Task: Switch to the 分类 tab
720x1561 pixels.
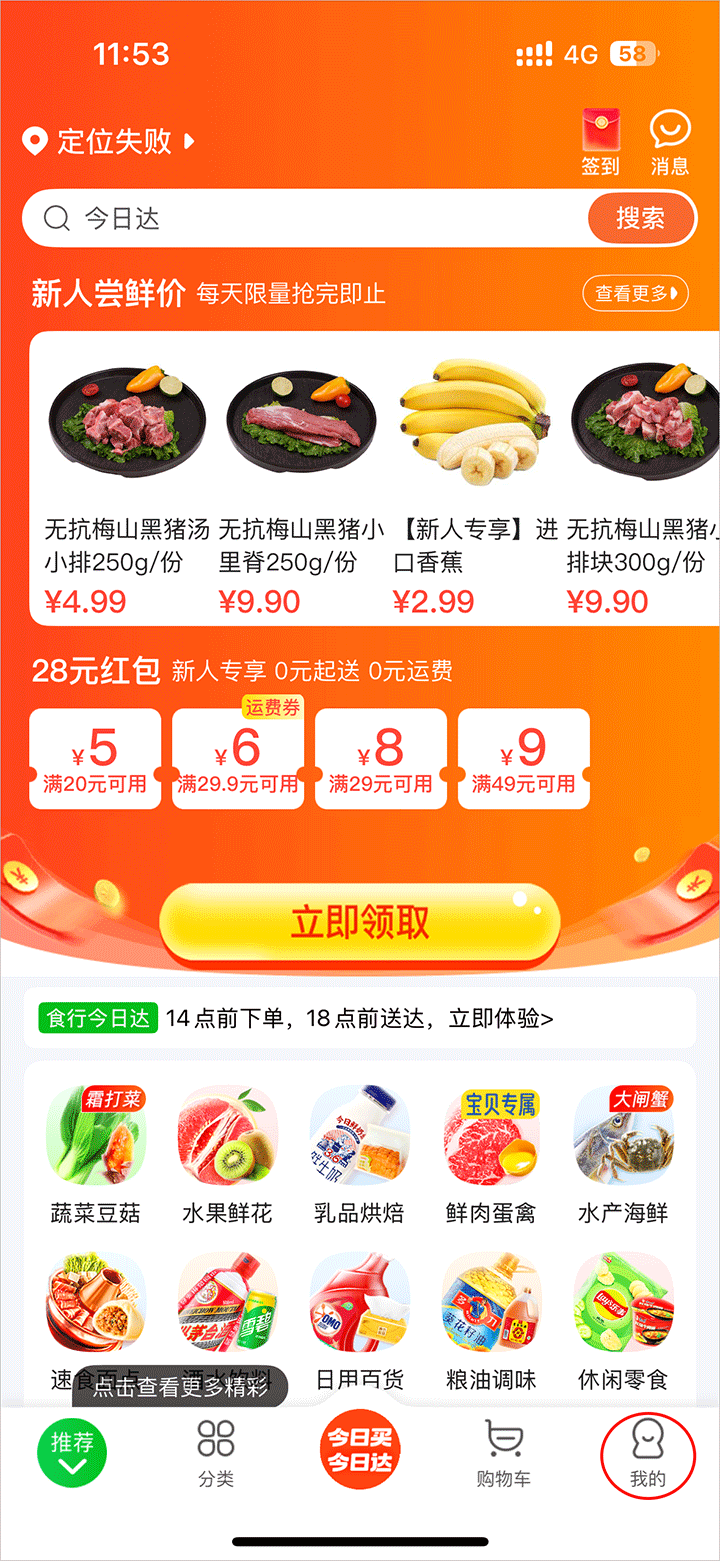Action: tap(216, 1452)
